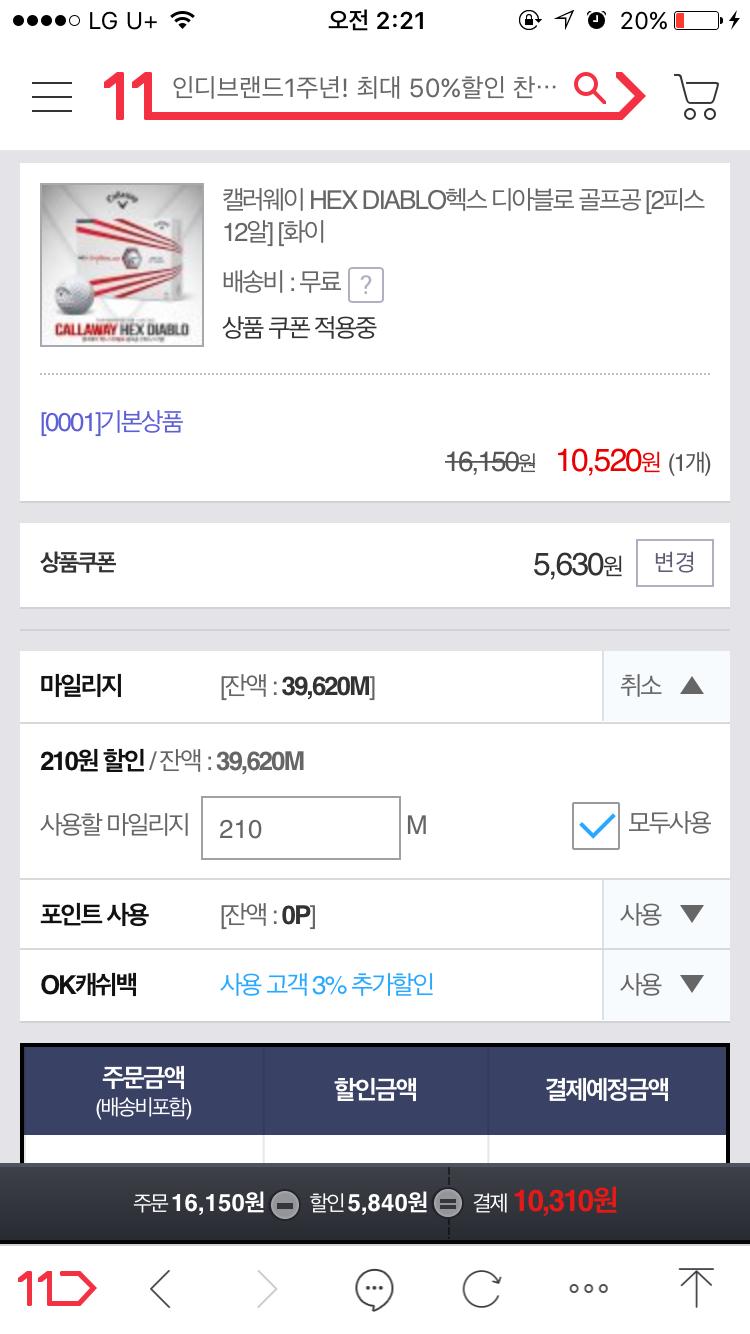Image resolution: width=750 pixels, height=1334 pixels.
Task: Uncheck the 모두사용 checkbox
Action: 596,827
